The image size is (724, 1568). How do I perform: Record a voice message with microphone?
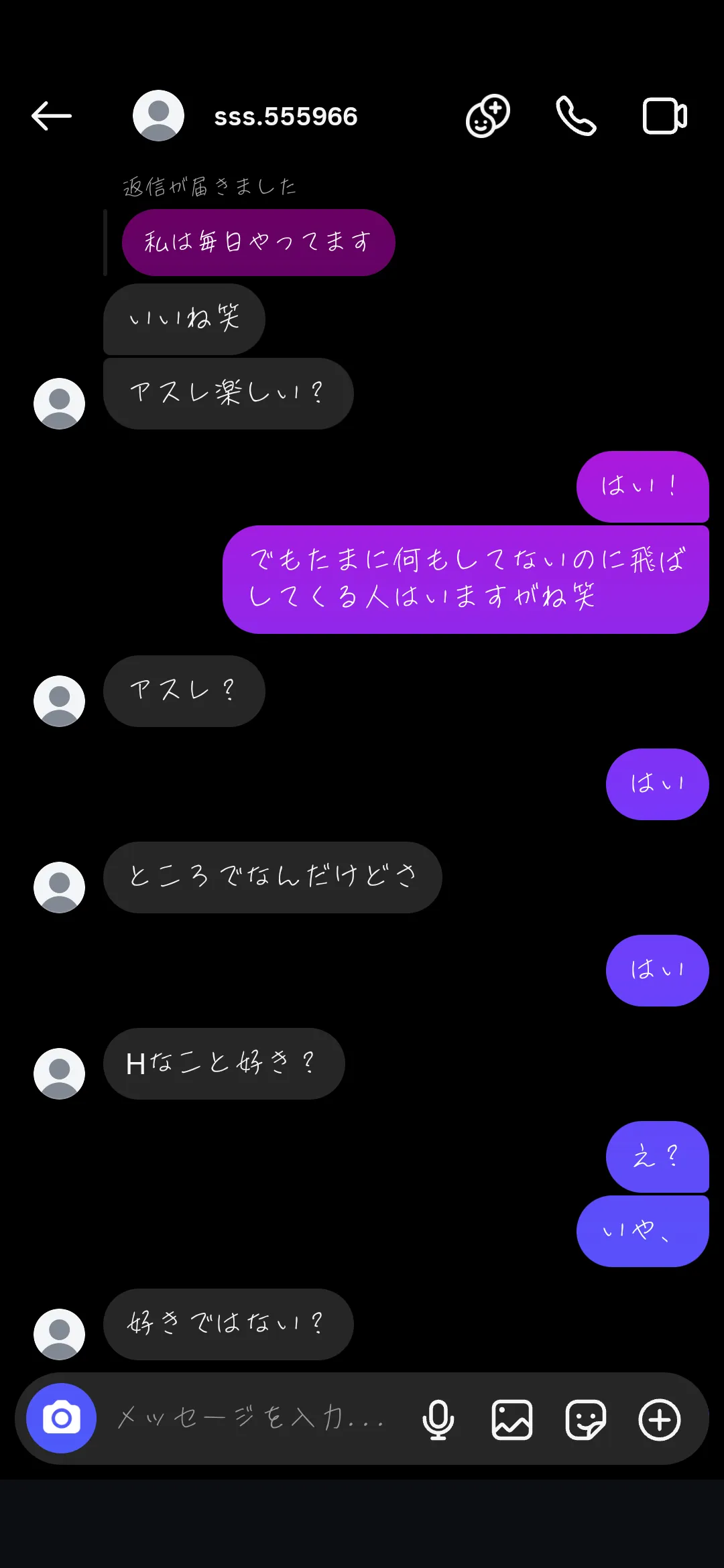[438, 1419]
